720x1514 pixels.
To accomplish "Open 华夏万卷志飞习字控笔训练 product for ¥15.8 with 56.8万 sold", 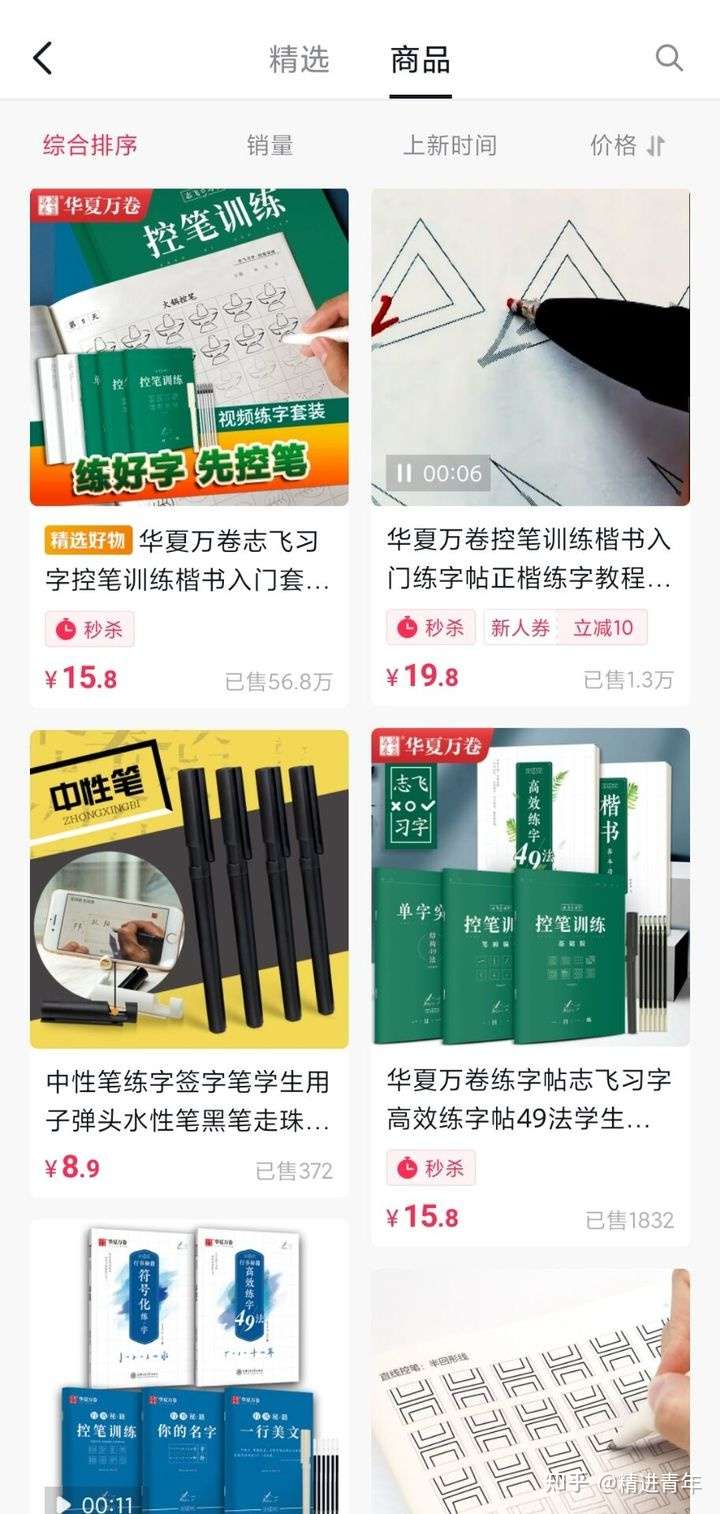I will pos(189,560).
